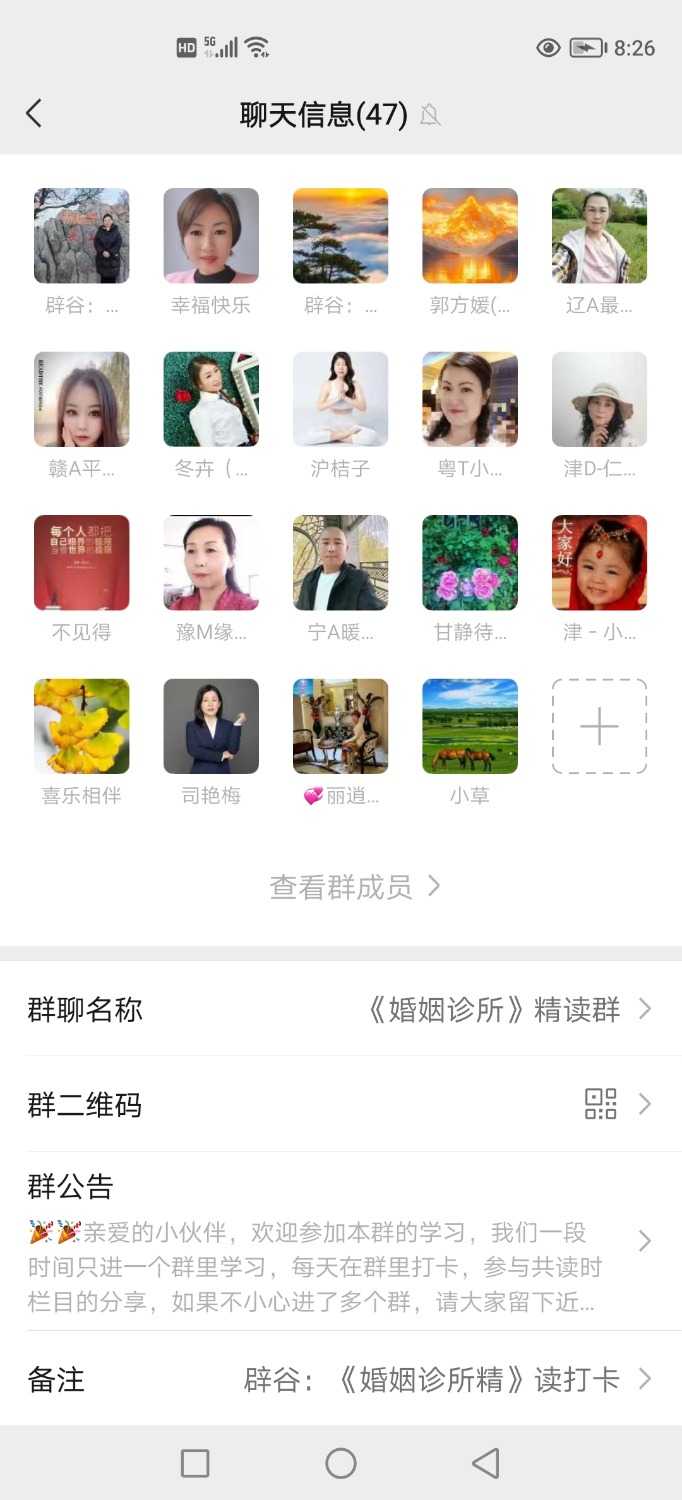Open 查看群成员 to see all members

pos(354,886)
